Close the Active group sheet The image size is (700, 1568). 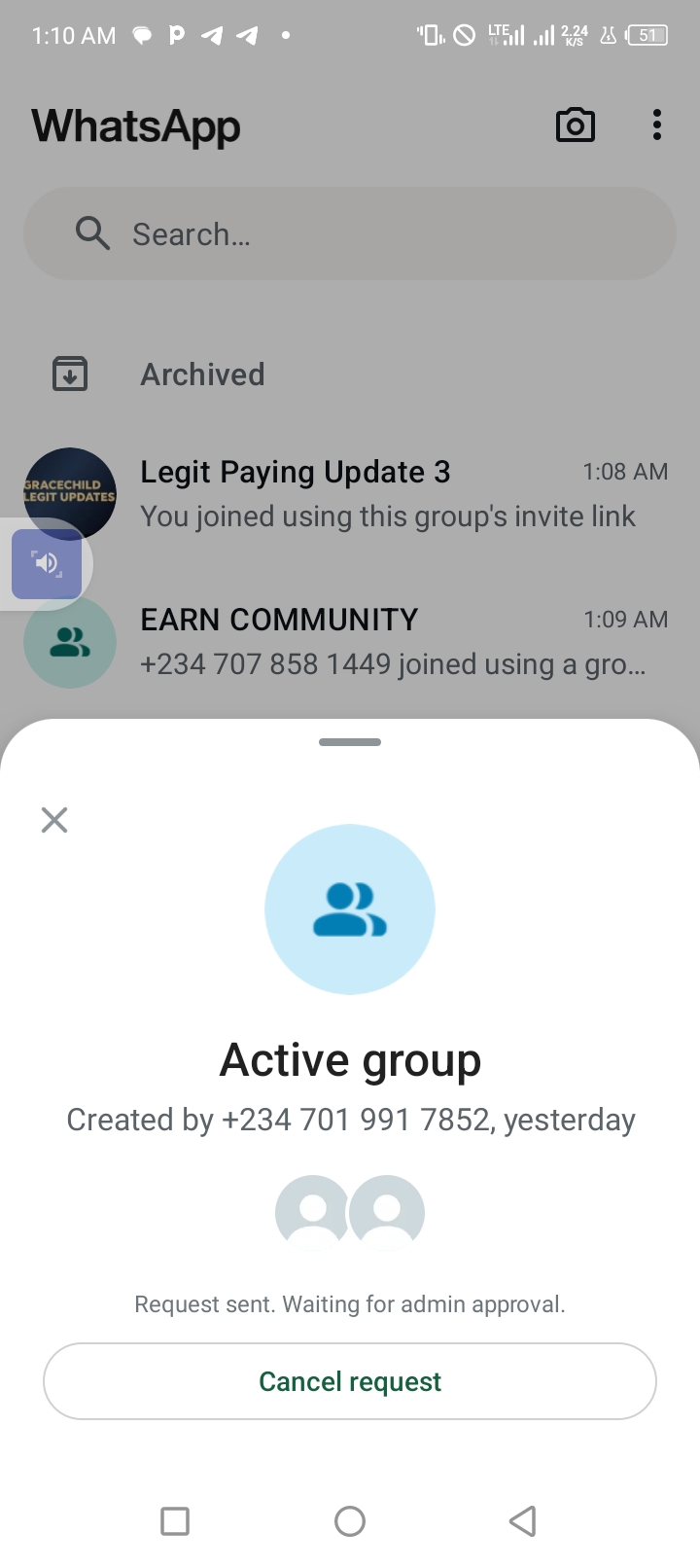54,820
